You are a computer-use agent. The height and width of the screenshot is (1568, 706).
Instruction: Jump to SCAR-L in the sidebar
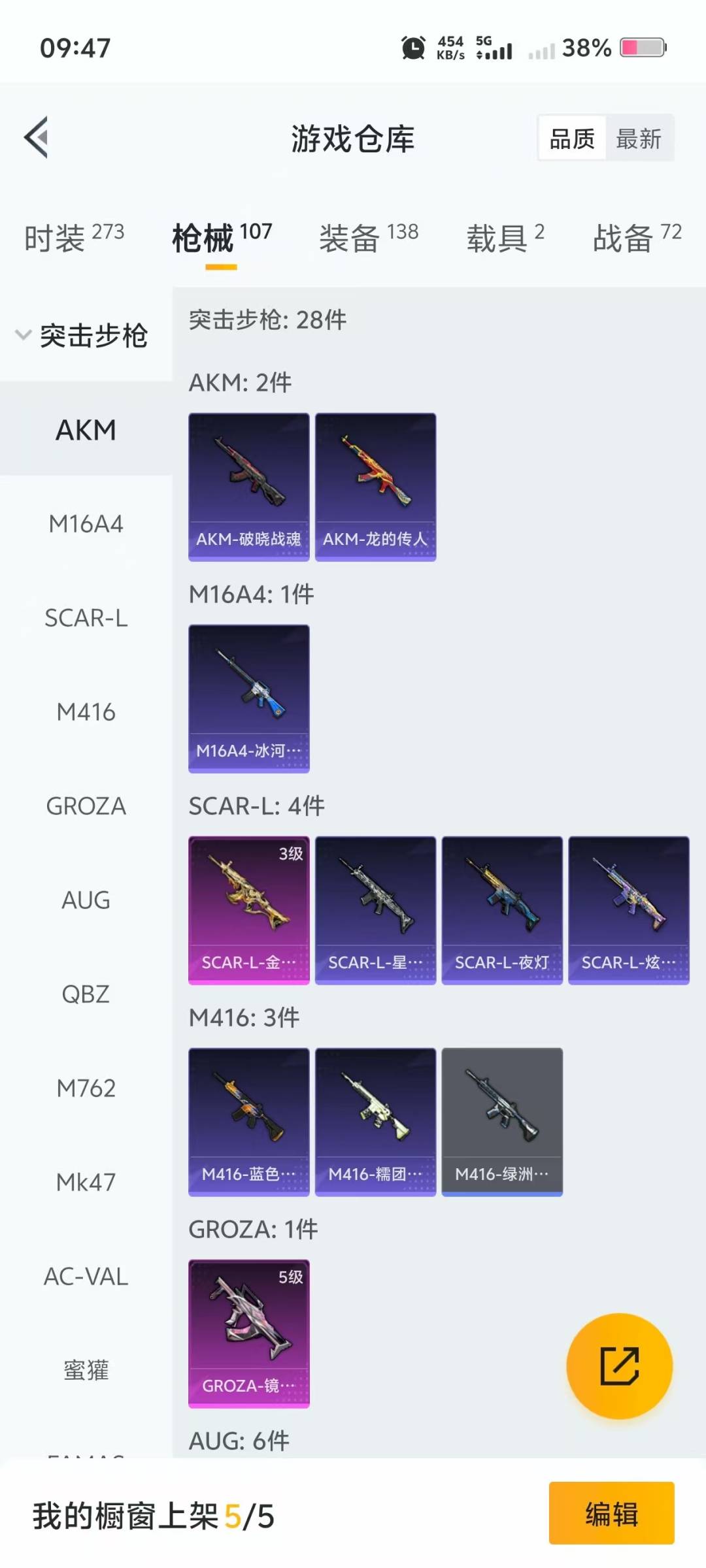(86, 618)
